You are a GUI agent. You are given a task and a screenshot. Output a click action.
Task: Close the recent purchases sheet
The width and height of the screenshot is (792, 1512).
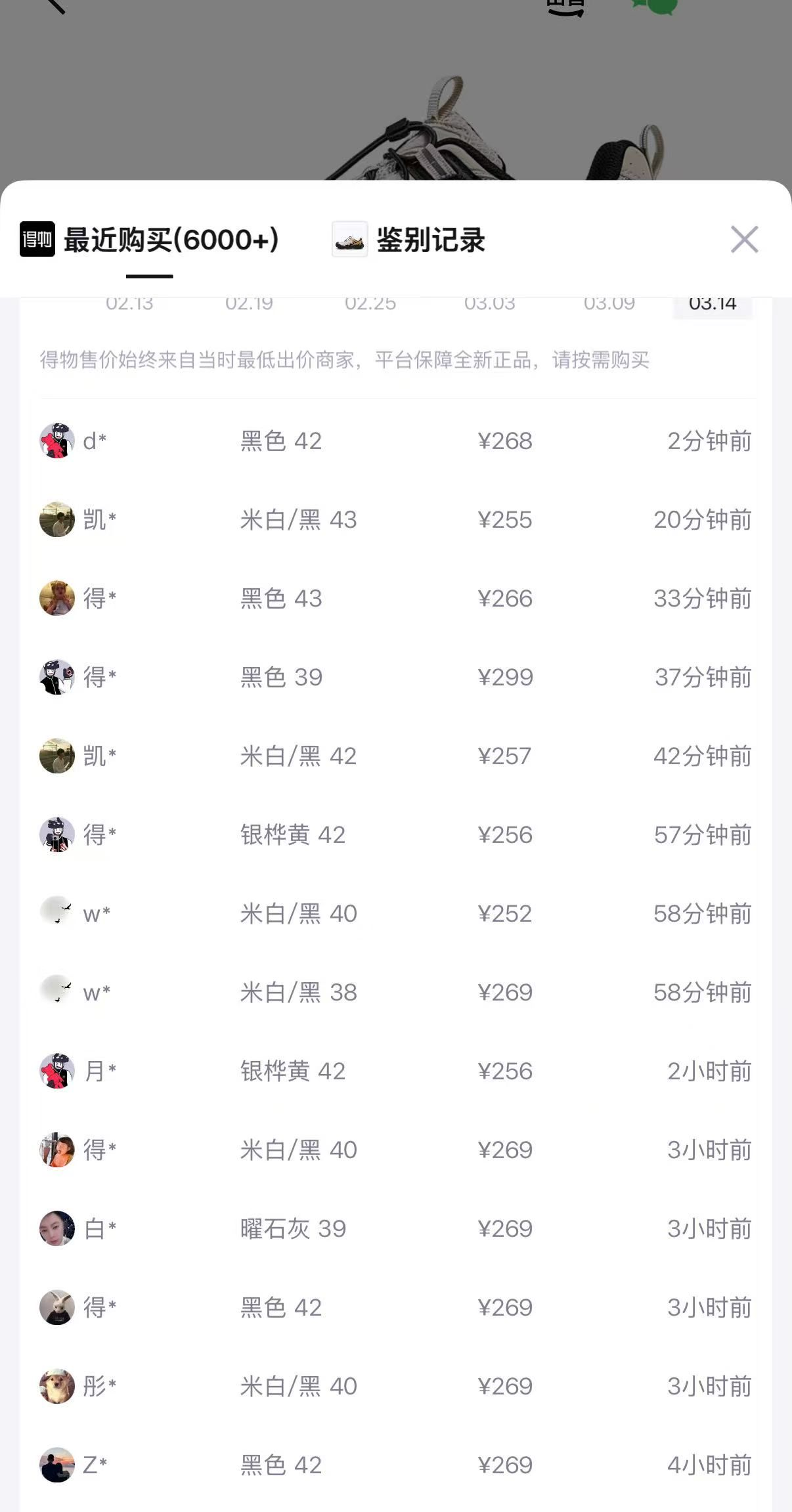(x=744, y=240)
